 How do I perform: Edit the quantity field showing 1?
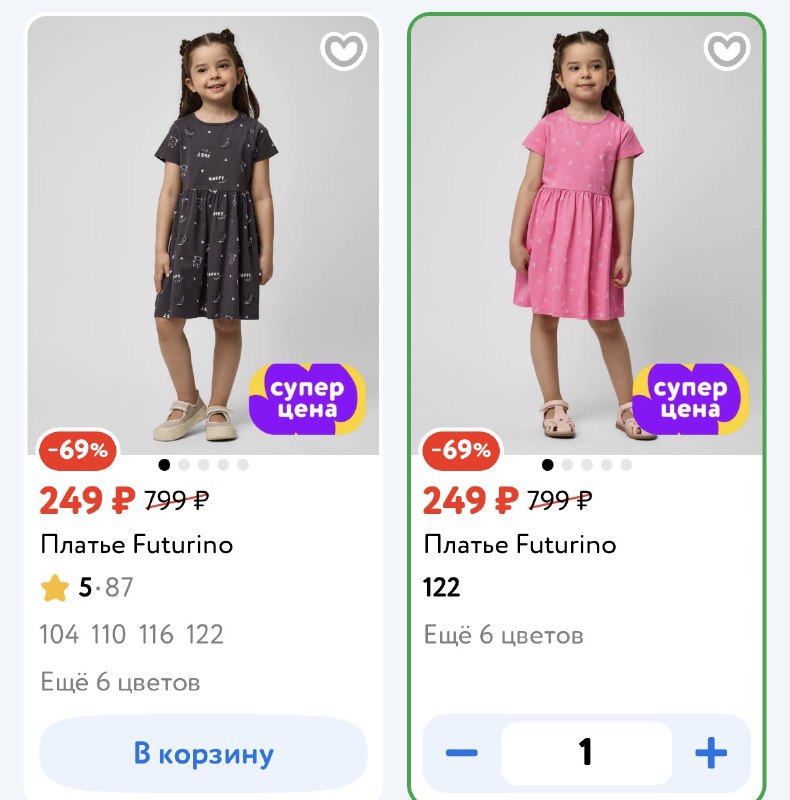586,753
